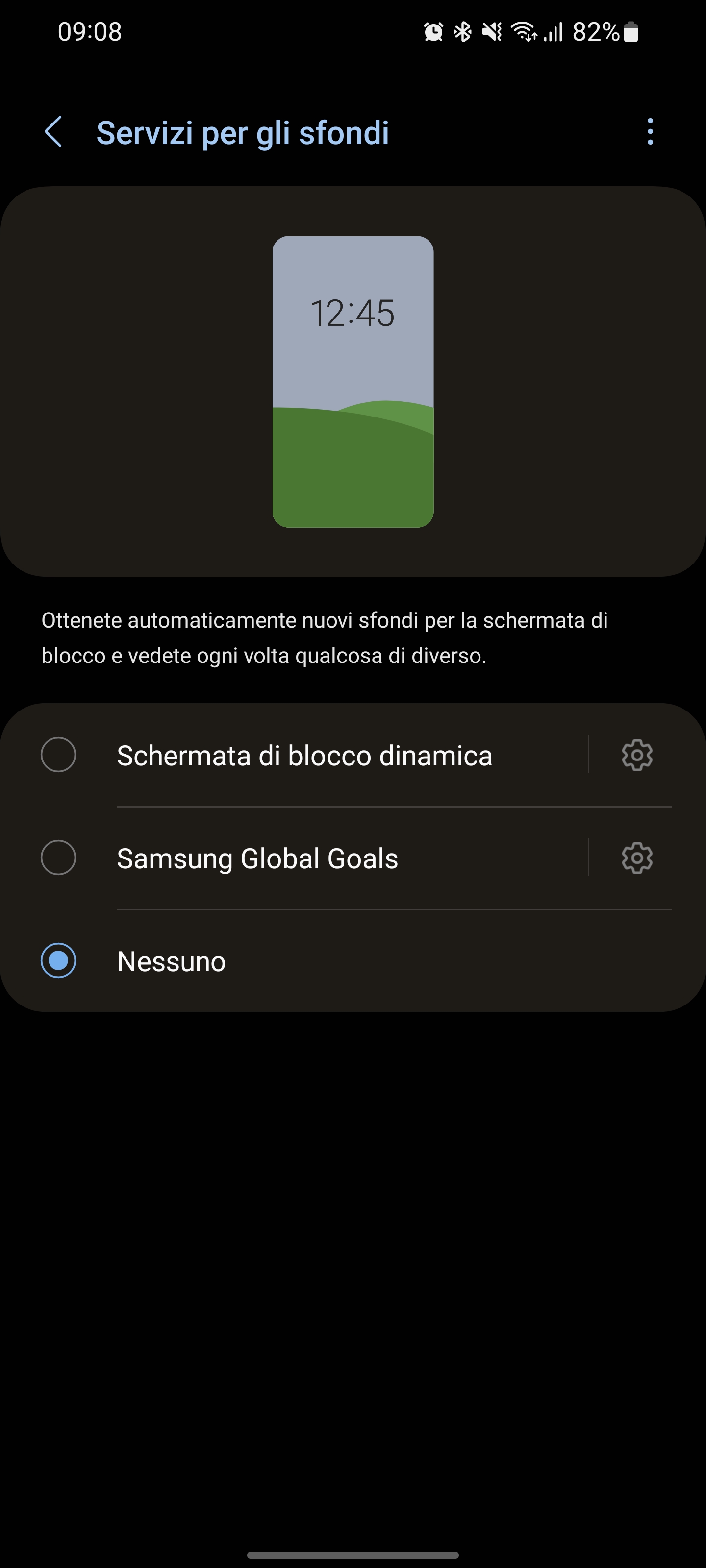
Task: Open settings for Schermata di blocco dinamica
Action: [x=636, y=756]
